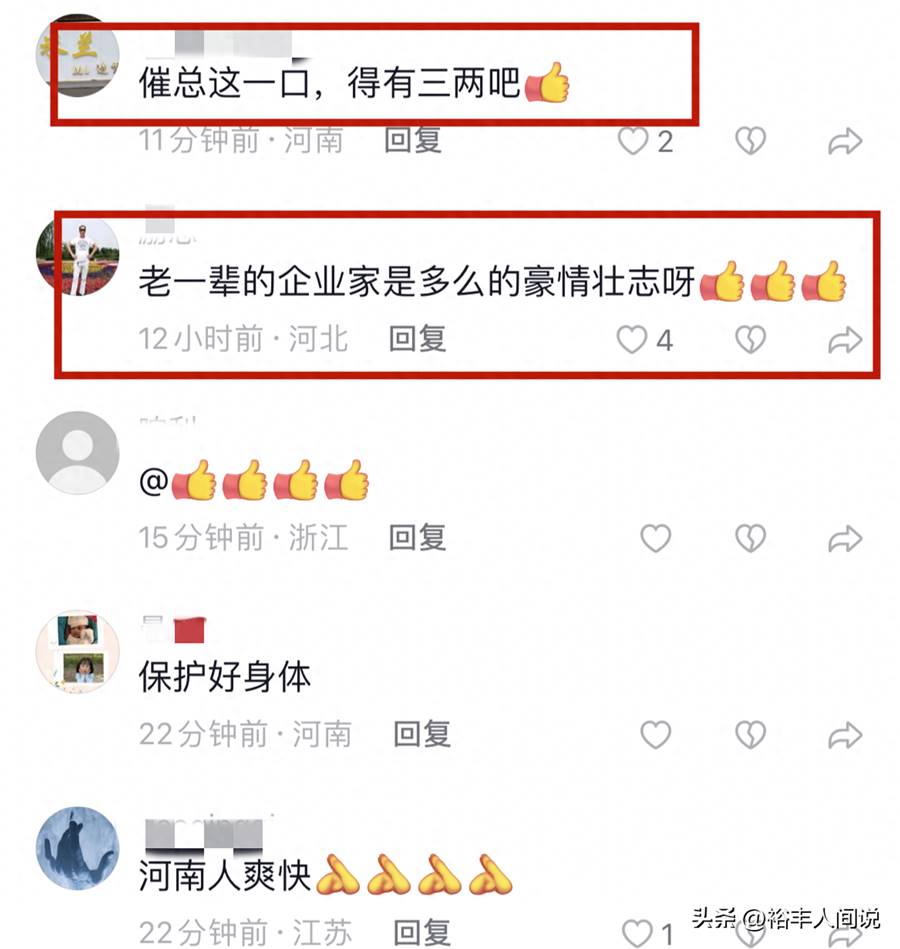Like the four-thumbs-up comment from 浙江
Screen dimensions: 900x949
655,539
